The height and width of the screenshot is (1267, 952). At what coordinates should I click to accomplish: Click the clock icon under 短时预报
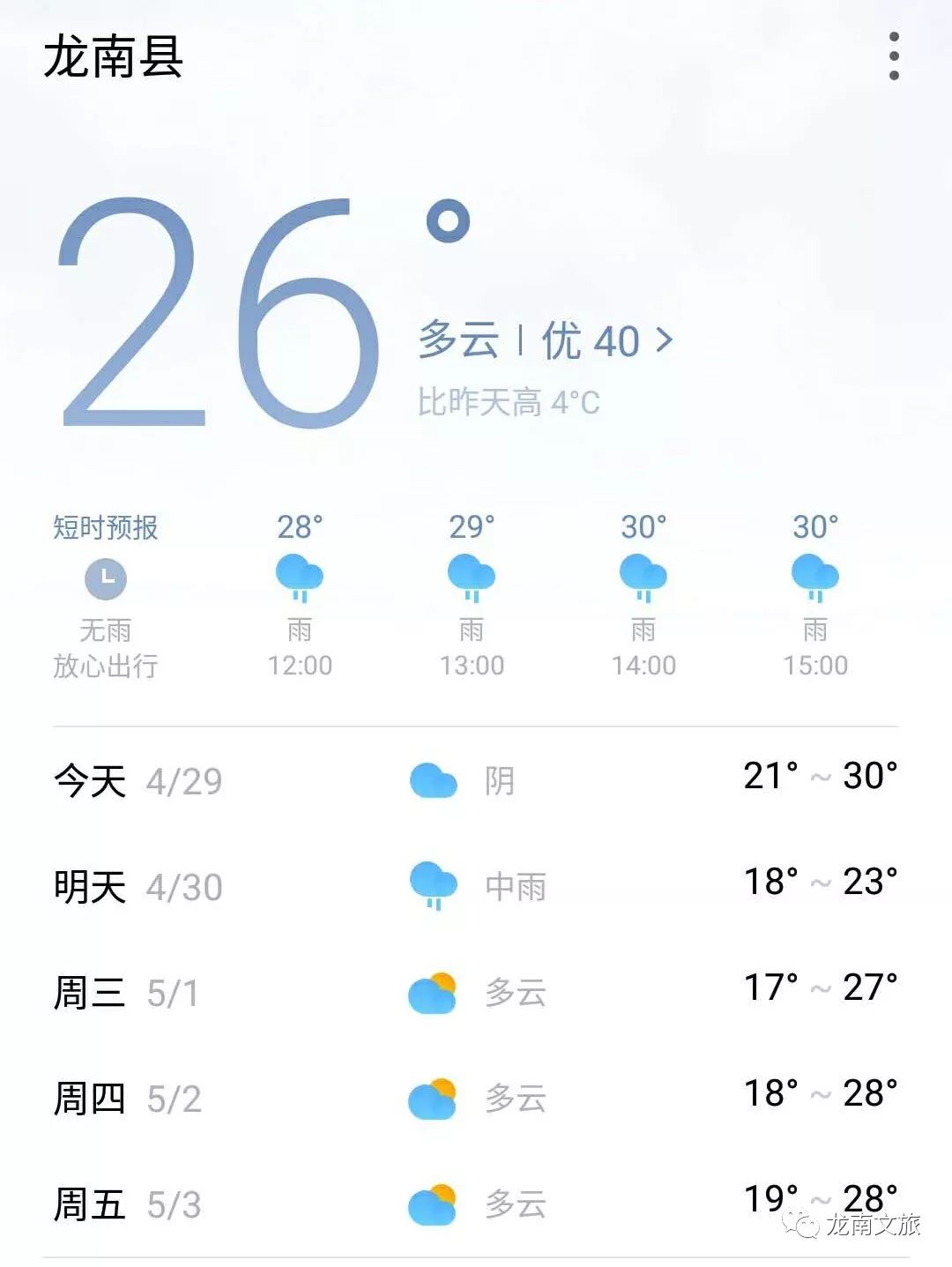(x=106, y=580)
